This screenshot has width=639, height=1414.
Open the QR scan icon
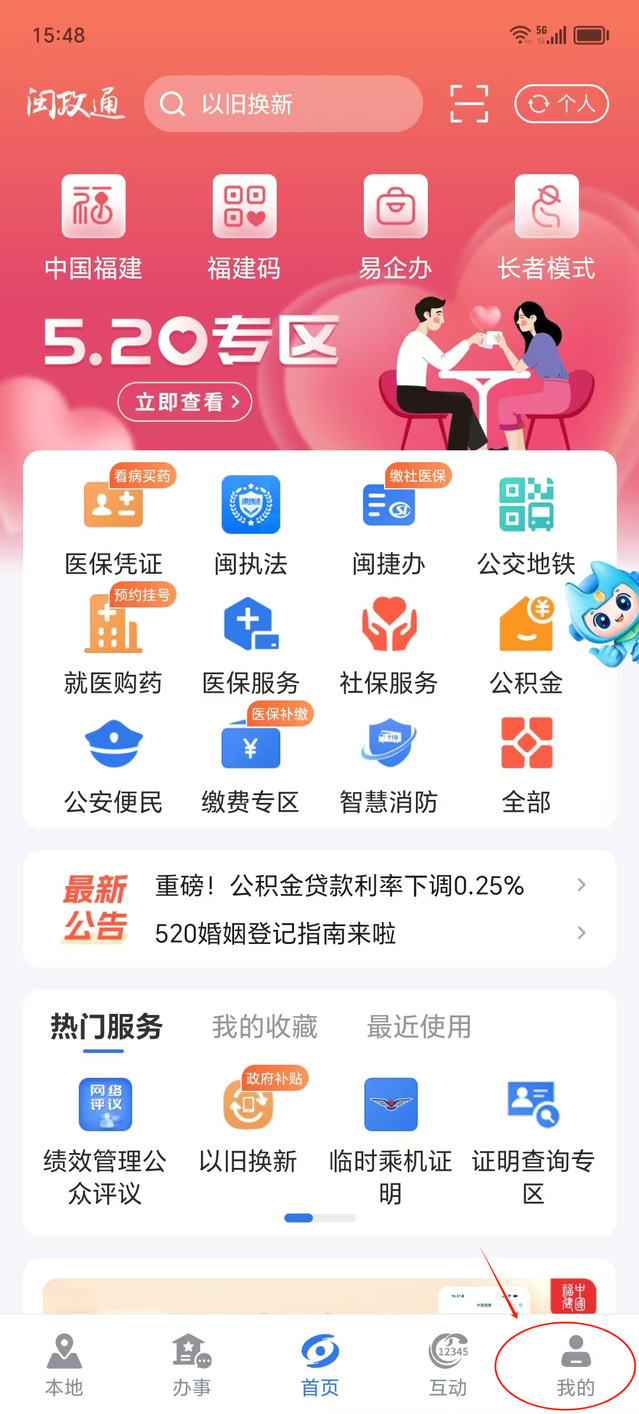[x=468, y=104]
